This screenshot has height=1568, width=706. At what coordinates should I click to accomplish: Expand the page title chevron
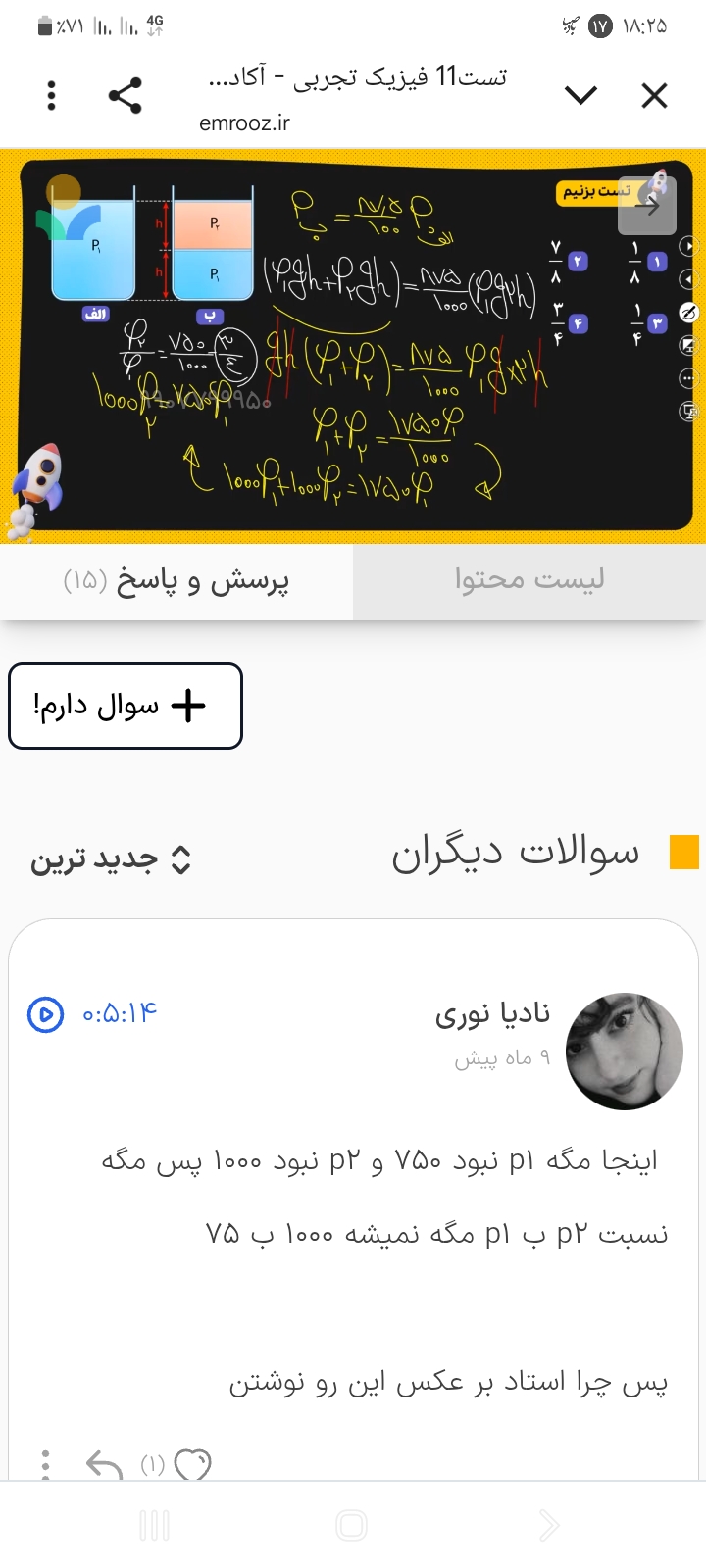tap(580, 95)
